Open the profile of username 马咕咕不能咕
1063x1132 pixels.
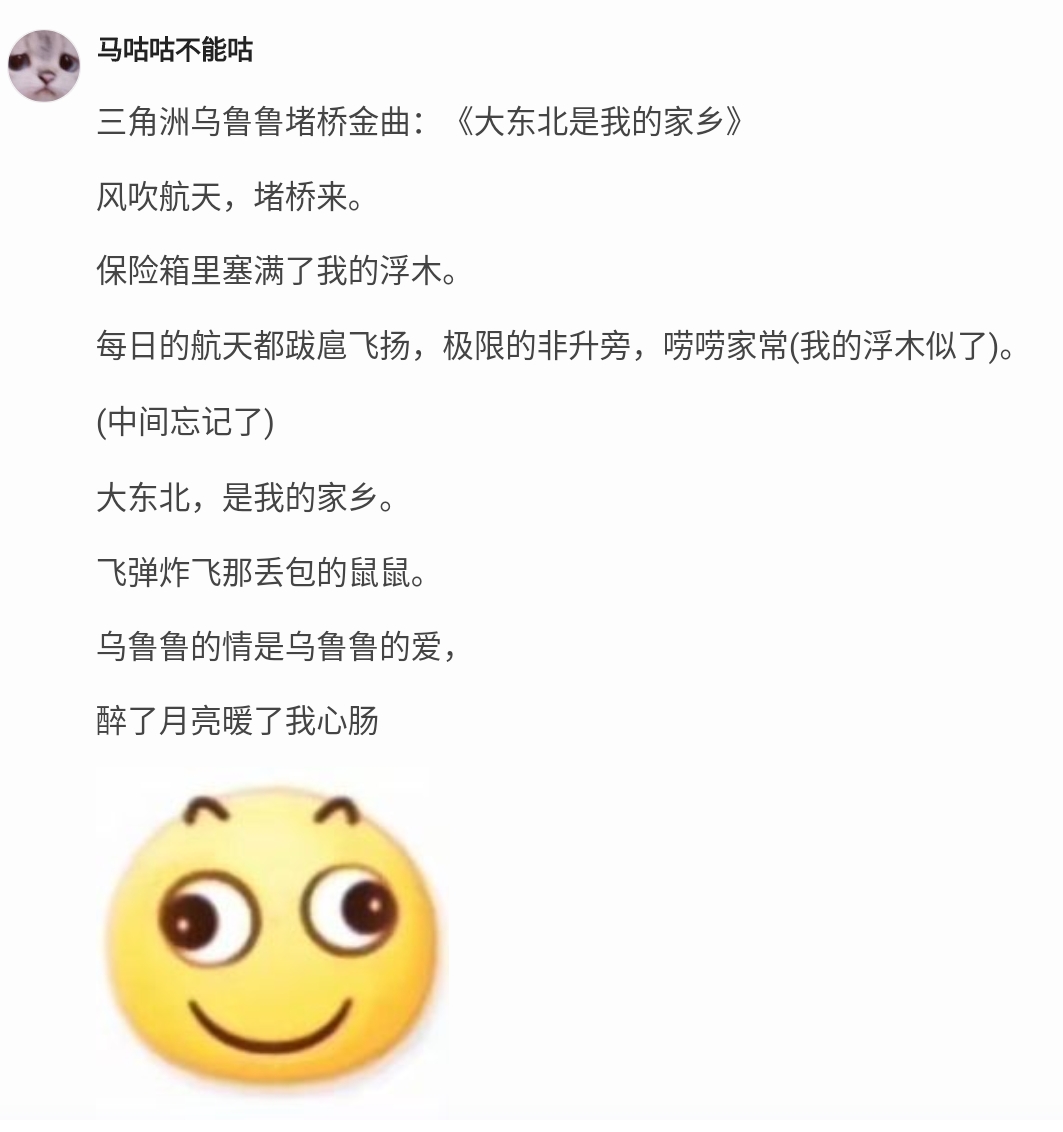(175, 49)
